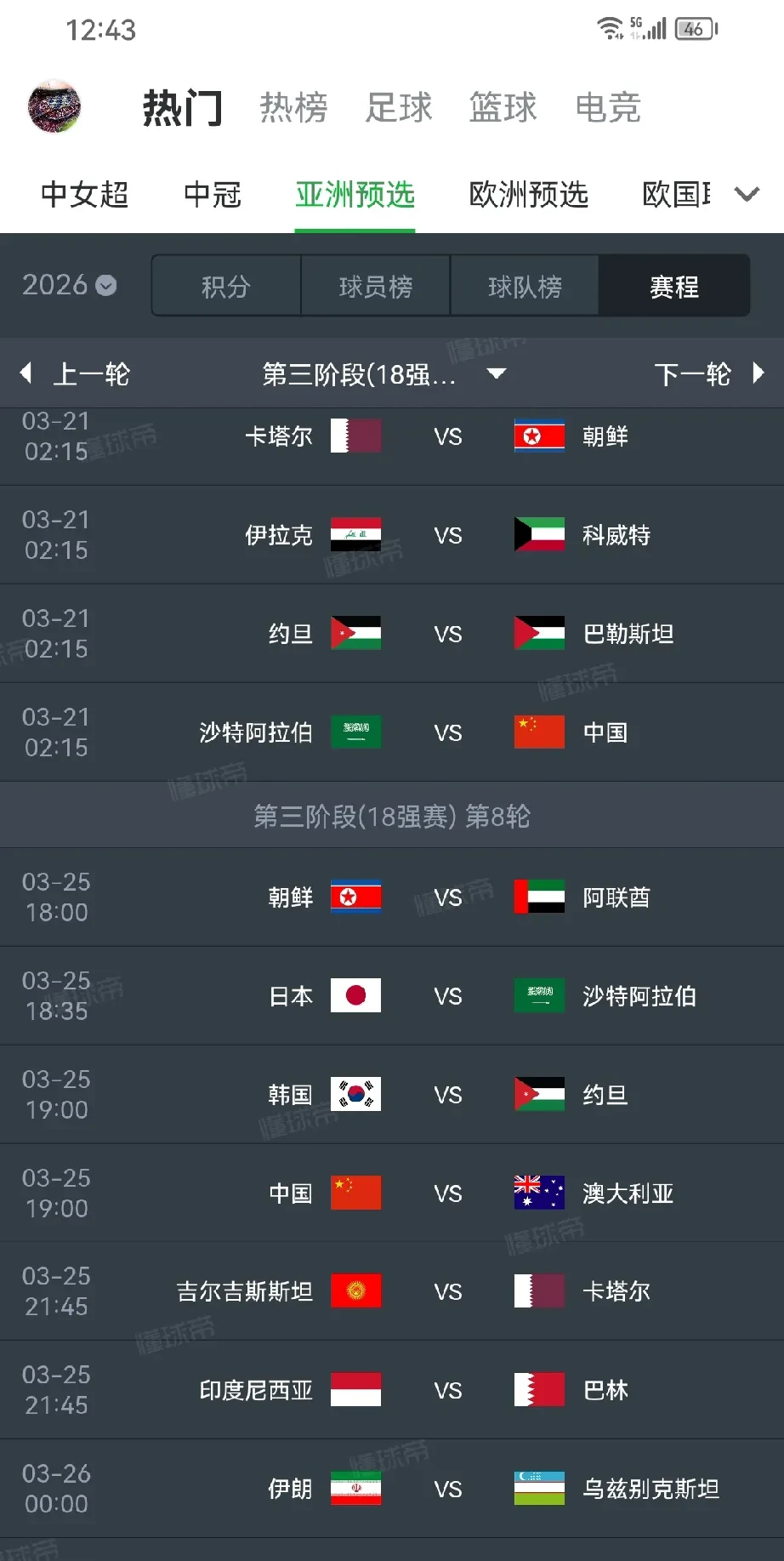Switch to the 足球 tab
Viewport: 784px width, 1561px height.
coord(399,108)
